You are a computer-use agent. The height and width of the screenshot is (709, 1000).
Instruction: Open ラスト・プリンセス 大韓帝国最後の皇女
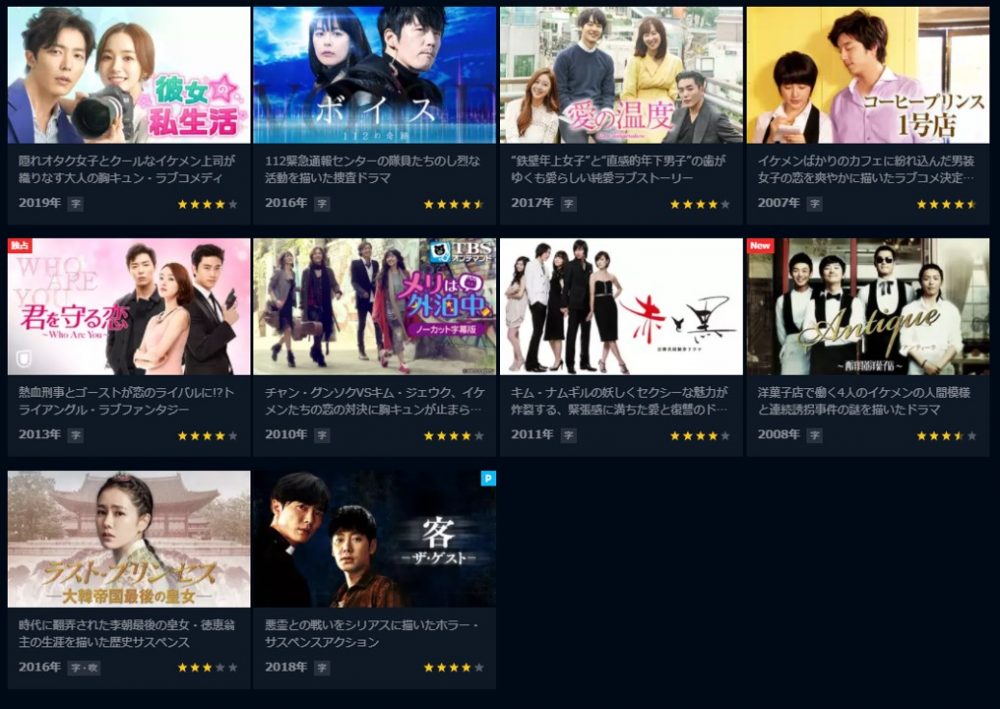click(x=129, y=539)
